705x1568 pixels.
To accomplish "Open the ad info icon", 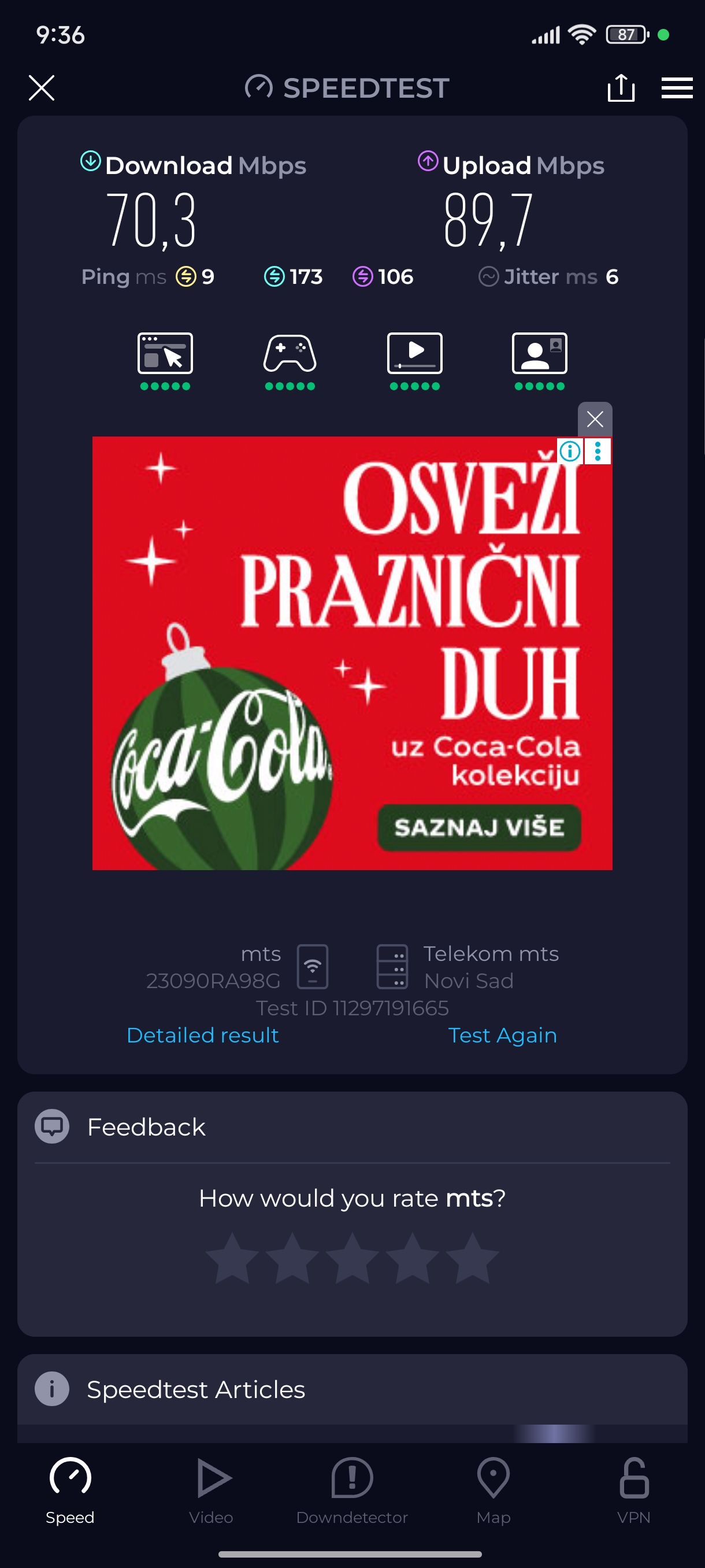I will click(570, 451).
